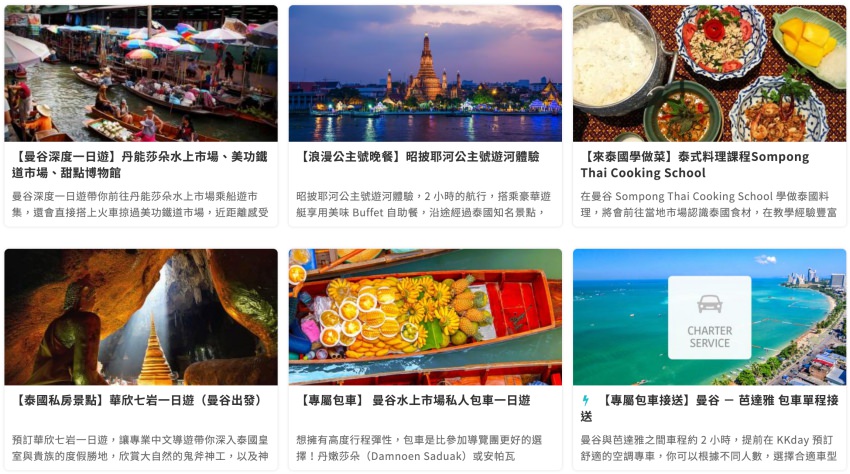Viewport: 850px width, 474px height.
Task: Open Sompong Thai Cooking School class card
Action: point(709,164)
